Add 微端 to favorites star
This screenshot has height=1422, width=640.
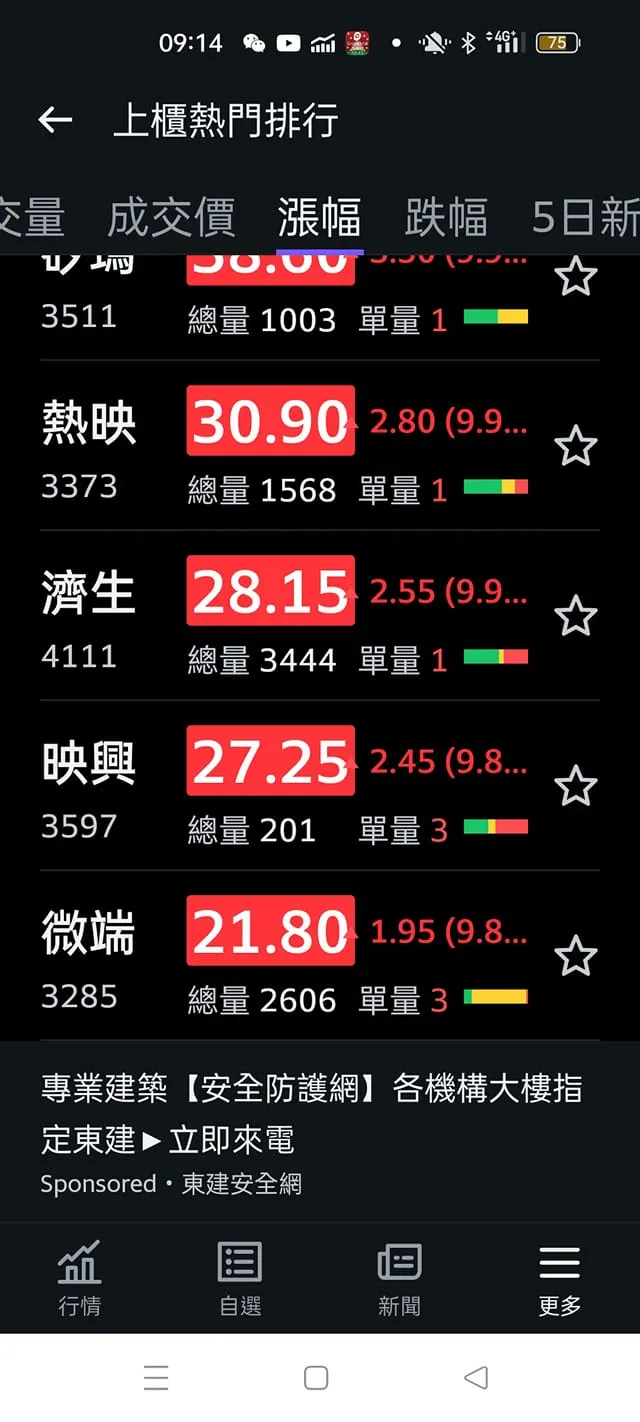pyautogui.click(x=576, y=957)
